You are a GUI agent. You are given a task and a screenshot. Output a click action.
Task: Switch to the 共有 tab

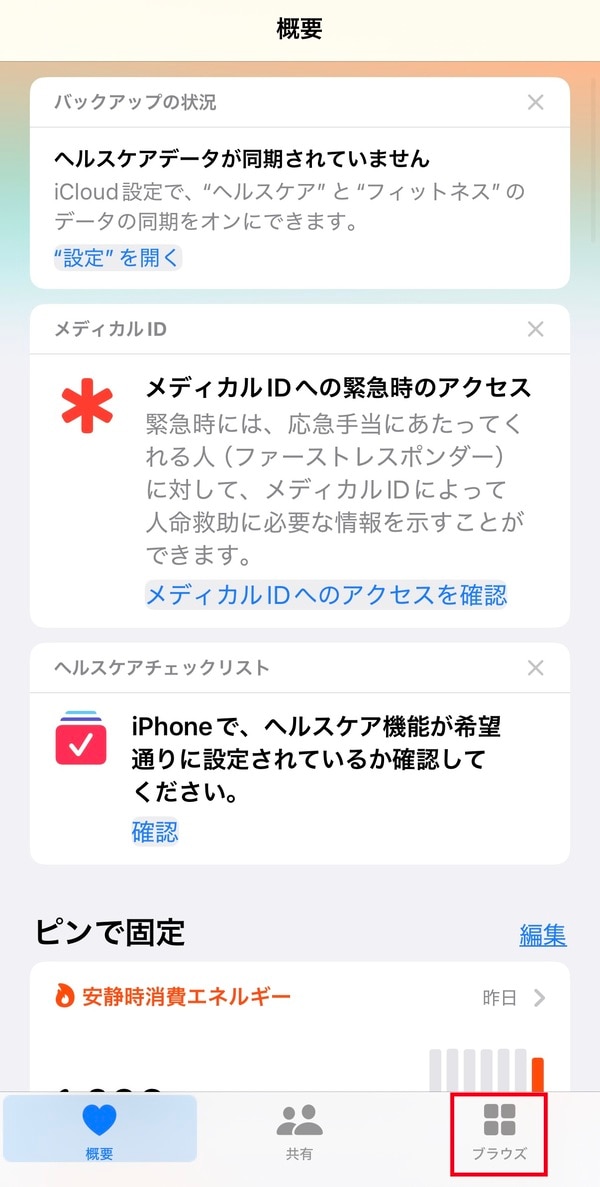(x=299, y=1133)
